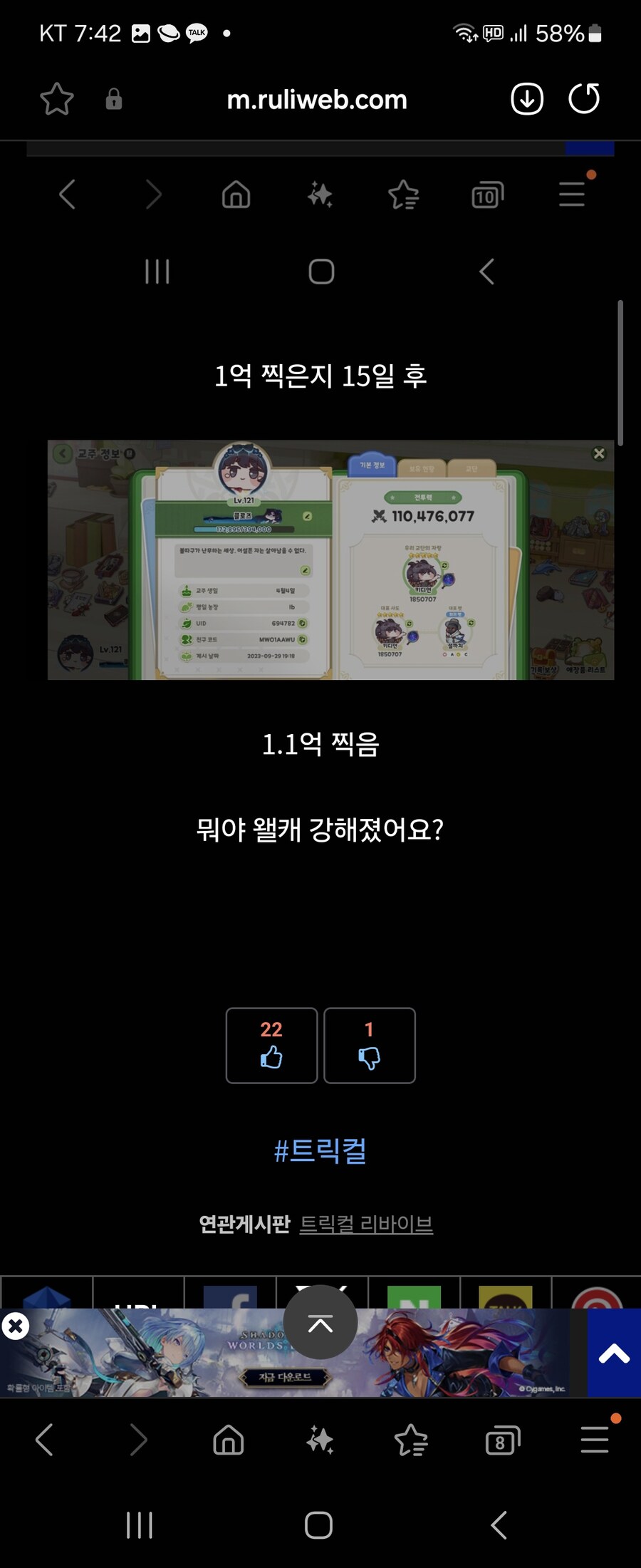
Task: Open the browser hamburger menu
Action: (594, 1440)
